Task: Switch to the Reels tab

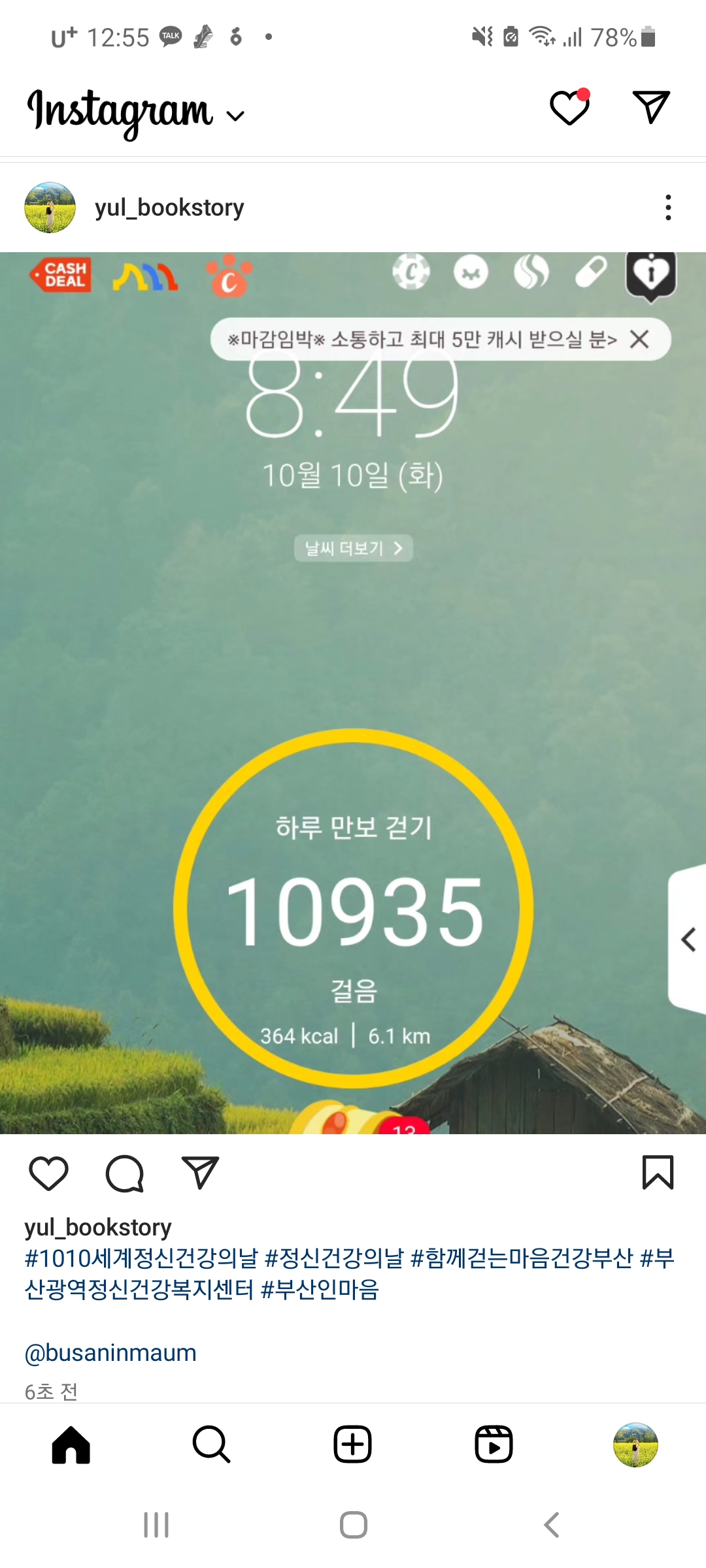Action: tap(494, 1445)
